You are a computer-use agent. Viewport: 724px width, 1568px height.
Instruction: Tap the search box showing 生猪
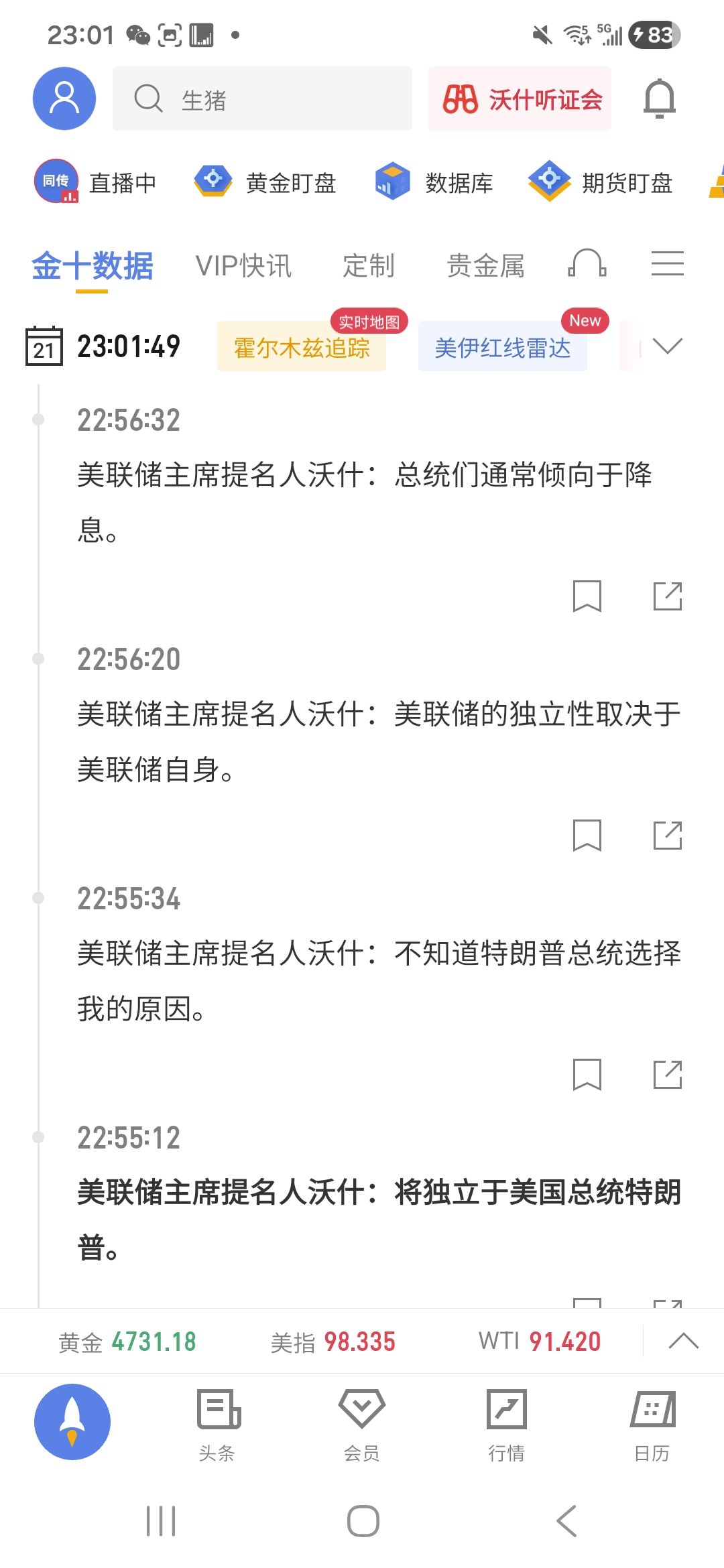click(x=262, y=99)
